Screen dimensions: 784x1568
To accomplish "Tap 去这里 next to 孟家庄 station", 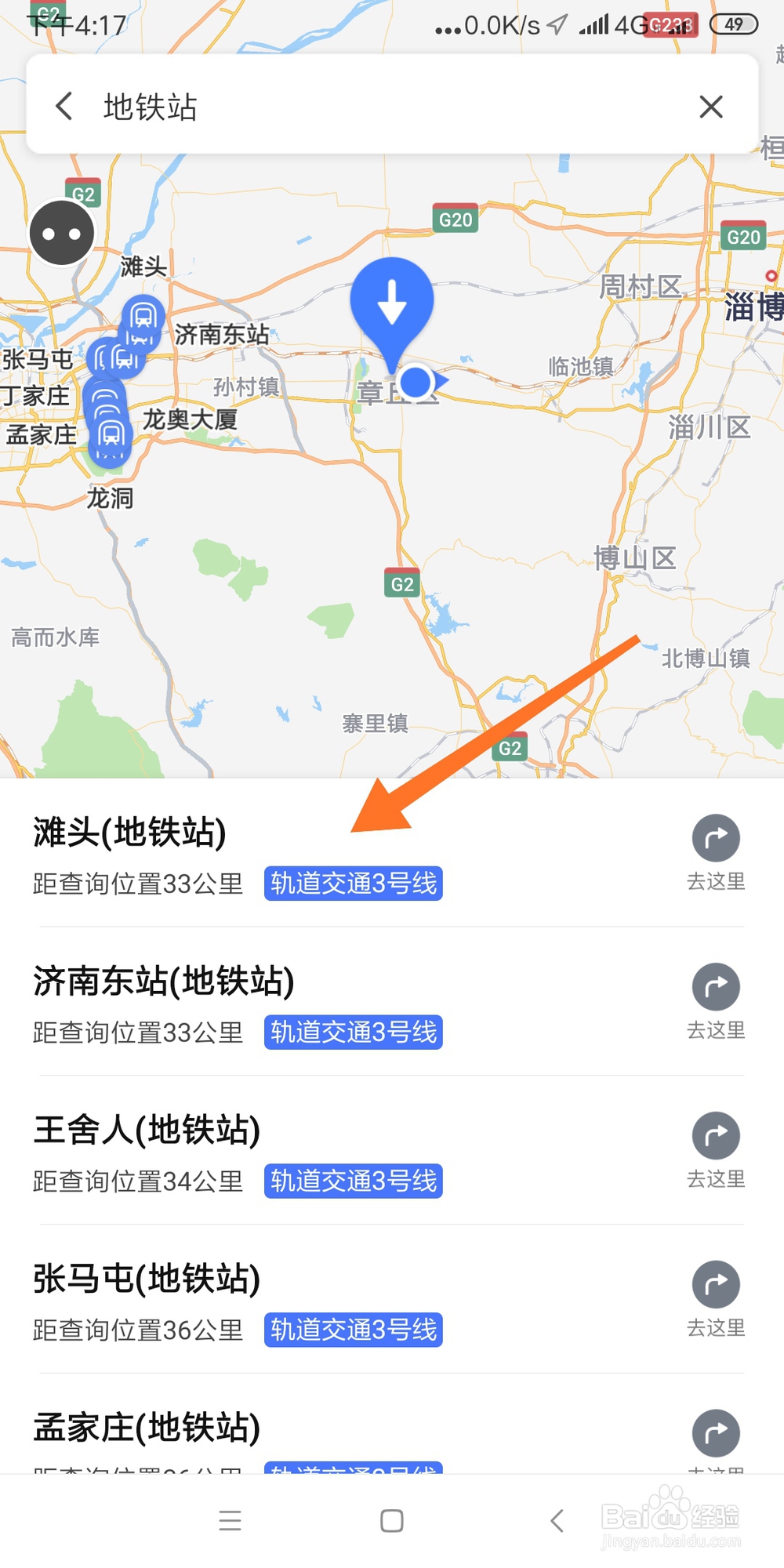I will [x=715, y=1433].
